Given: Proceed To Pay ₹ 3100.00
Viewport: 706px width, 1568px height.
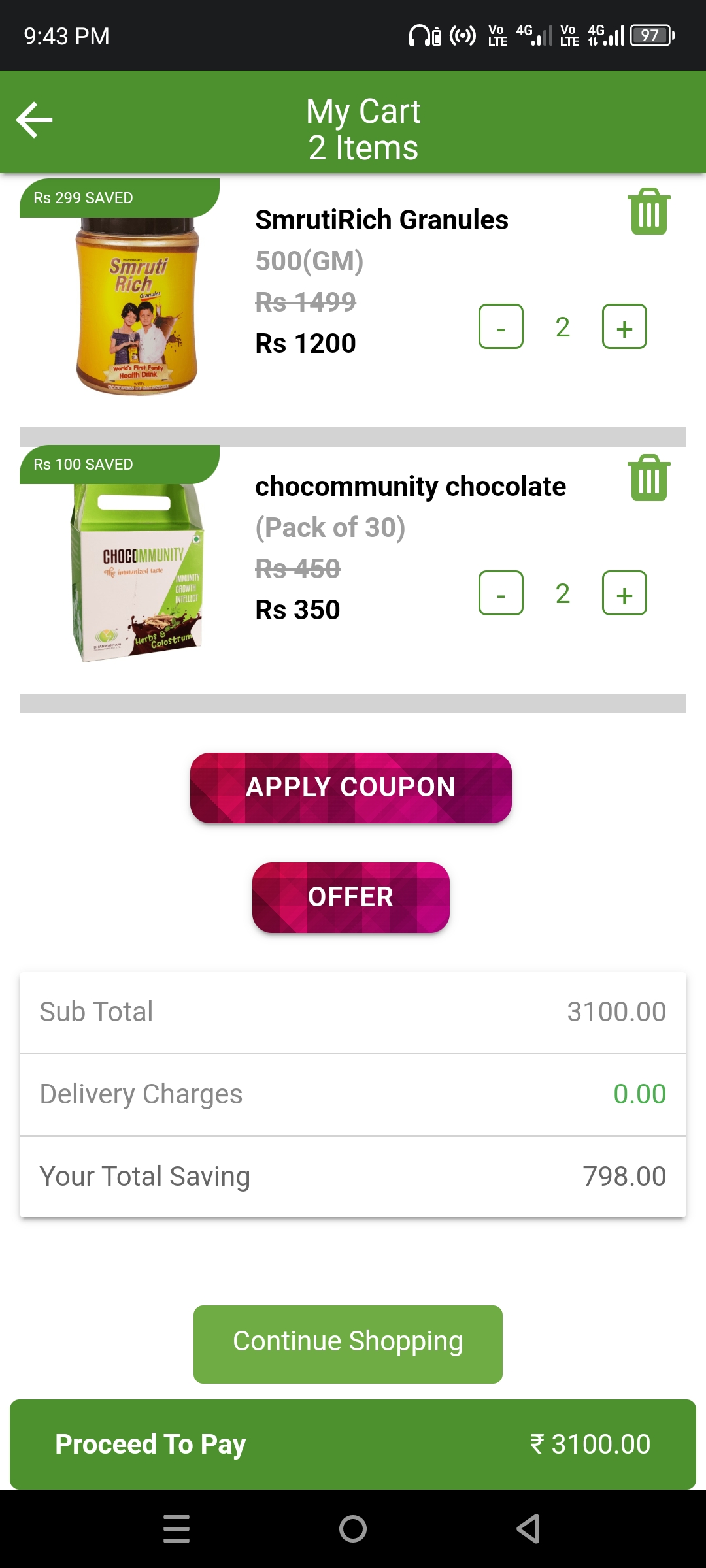Looking at the screenshot, I should click(353, 1445).
